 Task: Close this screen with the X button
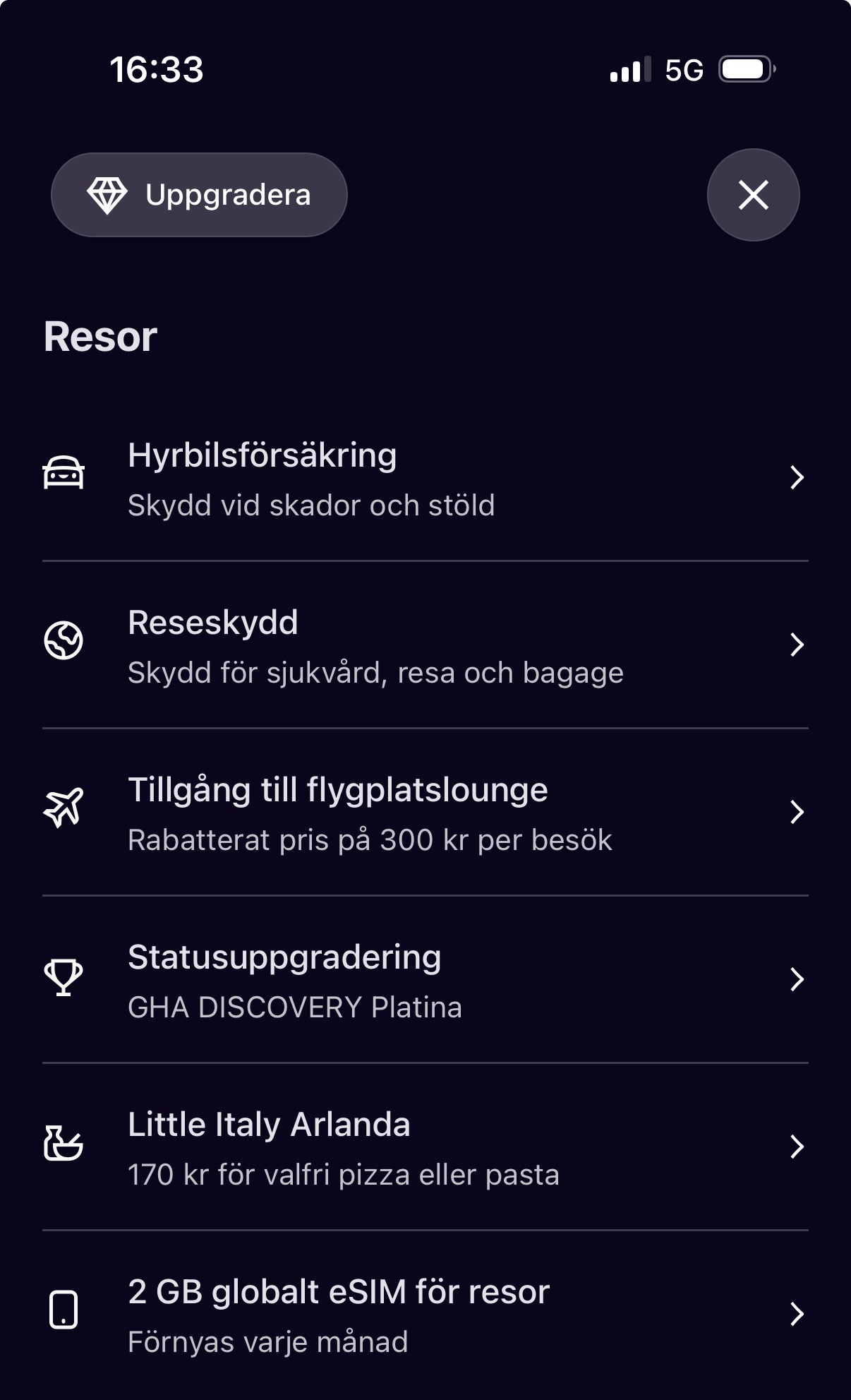pyautogui.click(x=753, y=195)
